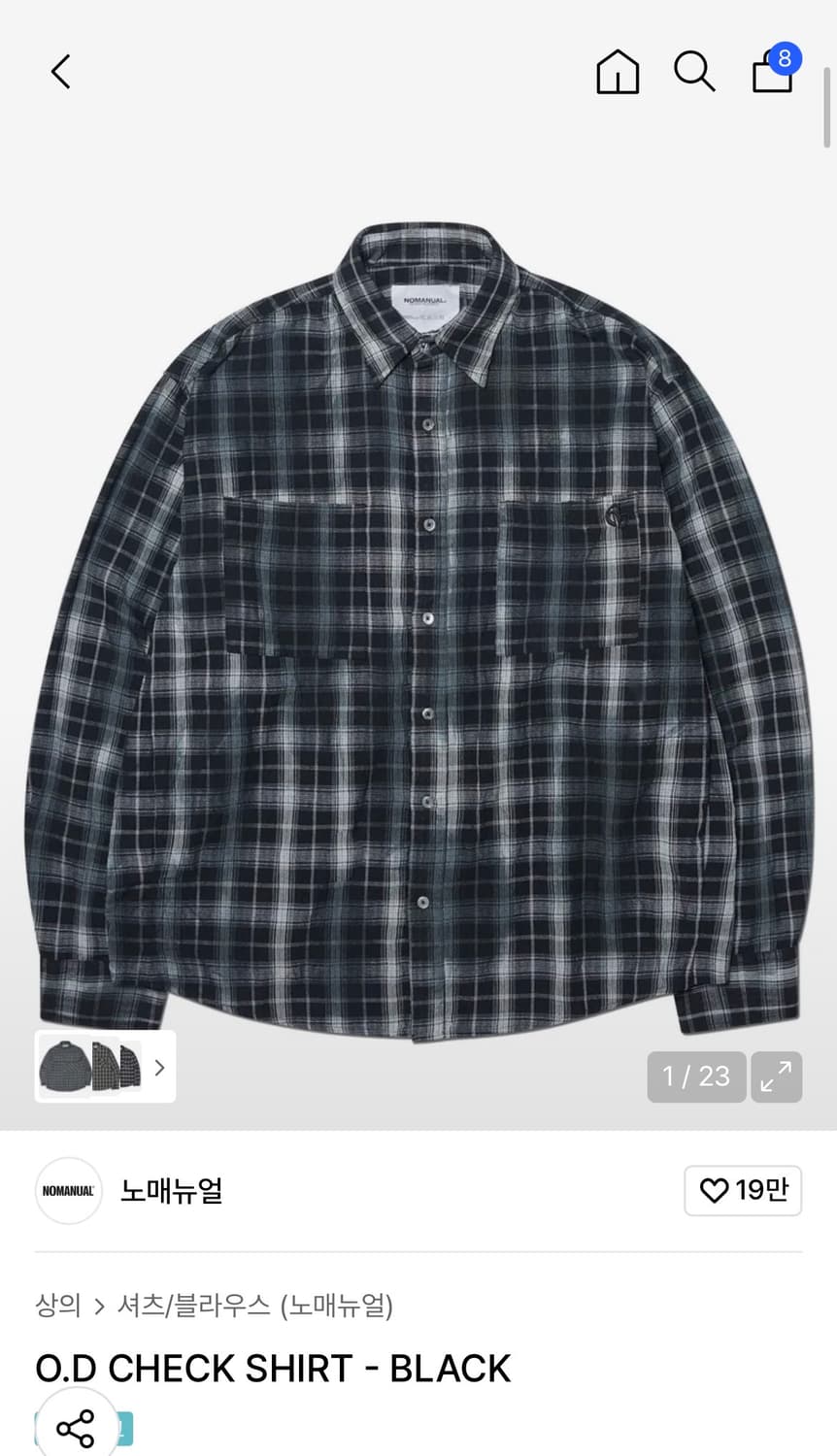Click the 1 / 23 image counter
Image resolution: width=837 pixels, height=1456 pixels.
[x=696, y=1077]
